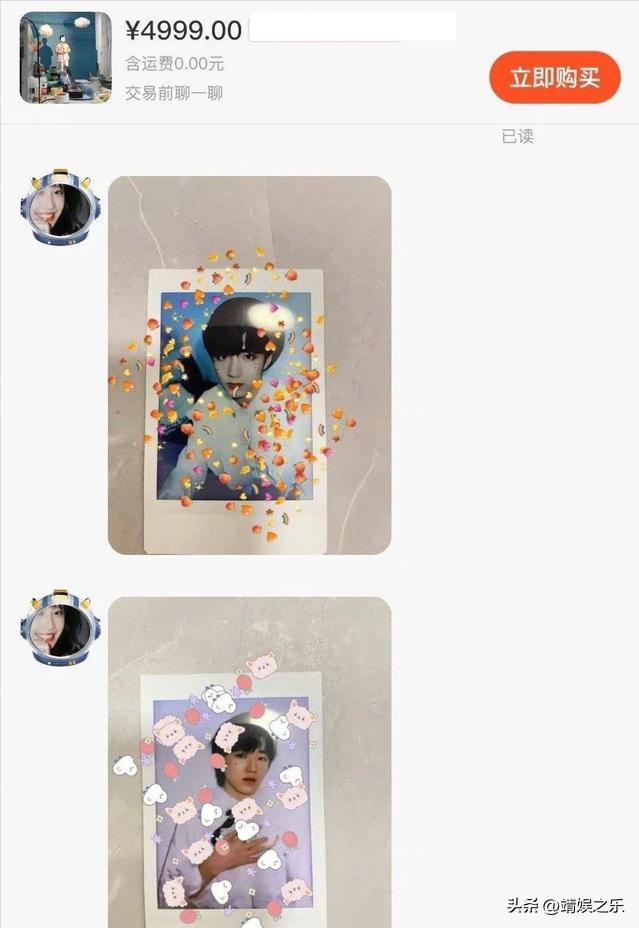Image resolution: width=639 pixels, height=928 pixels.
Task: View the photo message covered with heart stickers
Action: click(249, 365)
